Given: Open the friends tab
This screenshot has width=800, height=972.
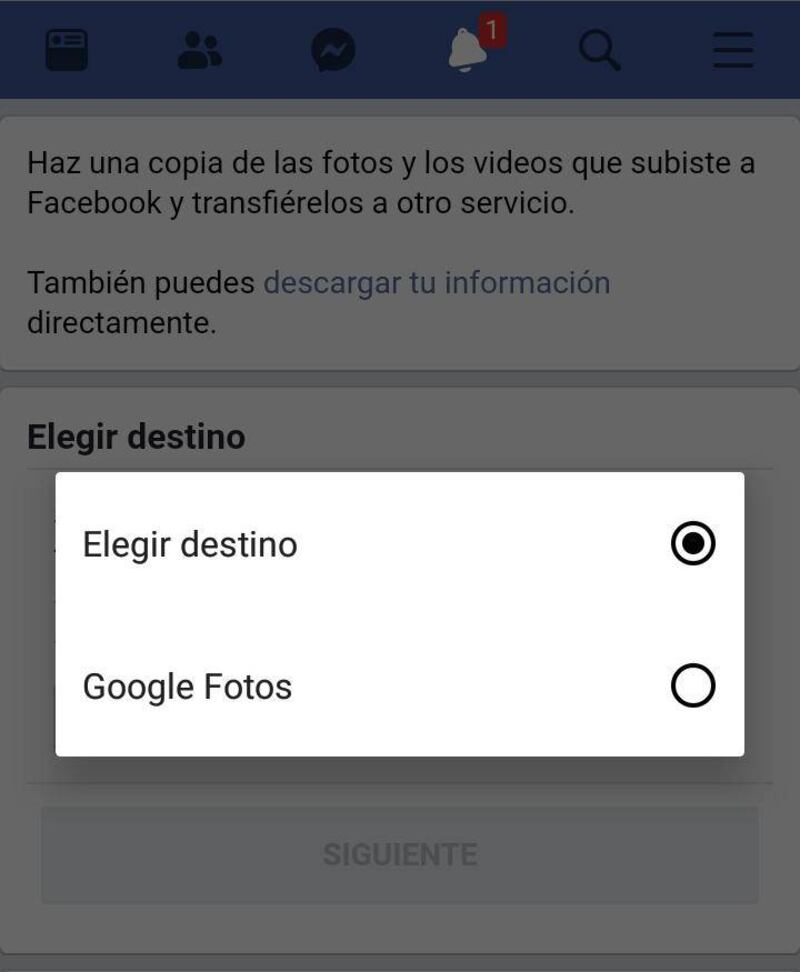Looking at the screenshot, I should click(200, 49).
